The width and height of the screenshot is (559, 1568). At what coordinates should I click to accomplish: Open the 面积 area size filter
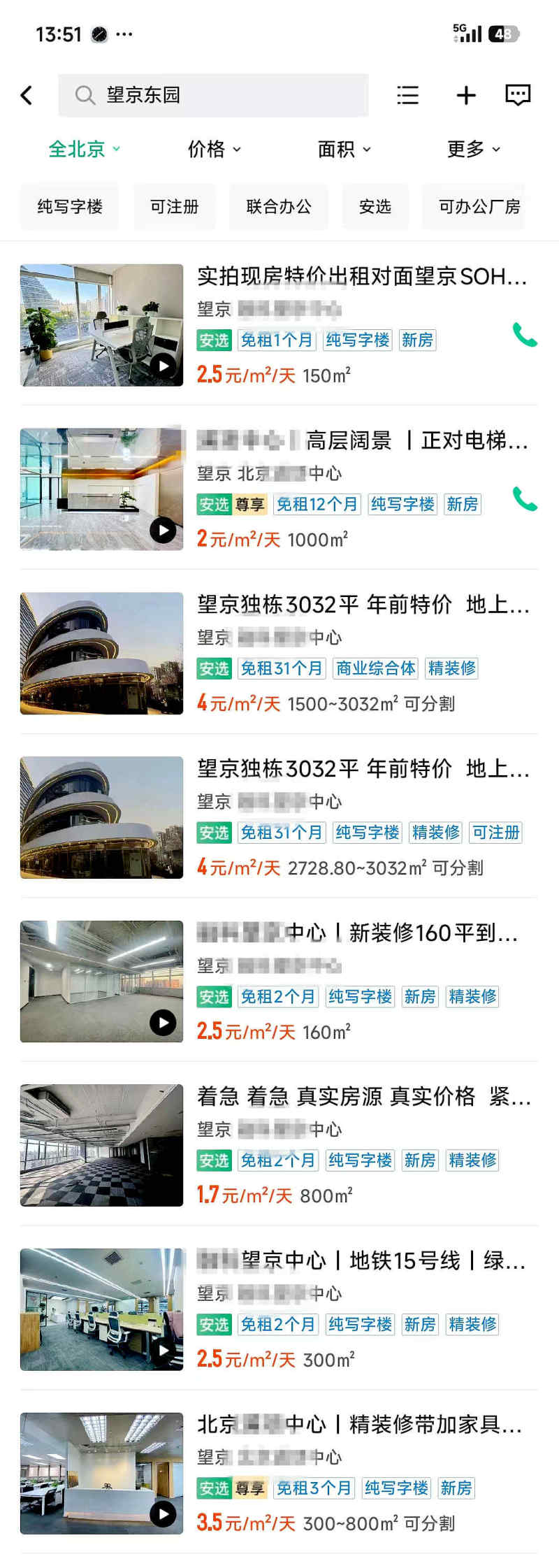(x=344, y=149)
